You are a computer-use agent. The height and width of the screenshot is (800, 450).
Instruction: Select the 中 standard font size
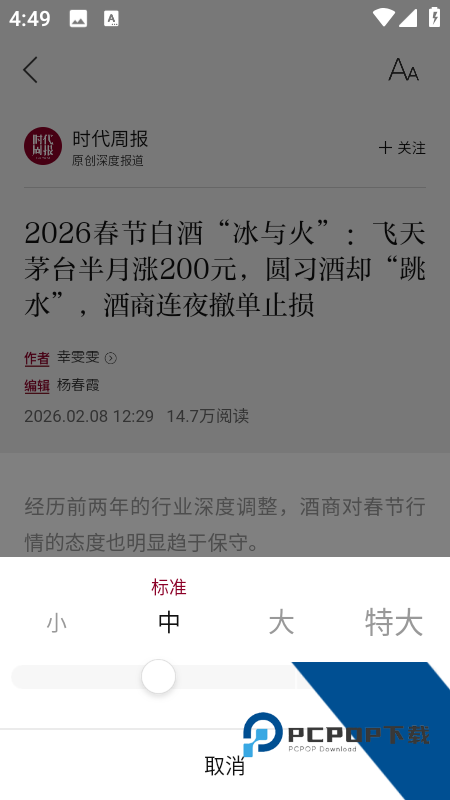pyautogui.click(x=169, y=622)
